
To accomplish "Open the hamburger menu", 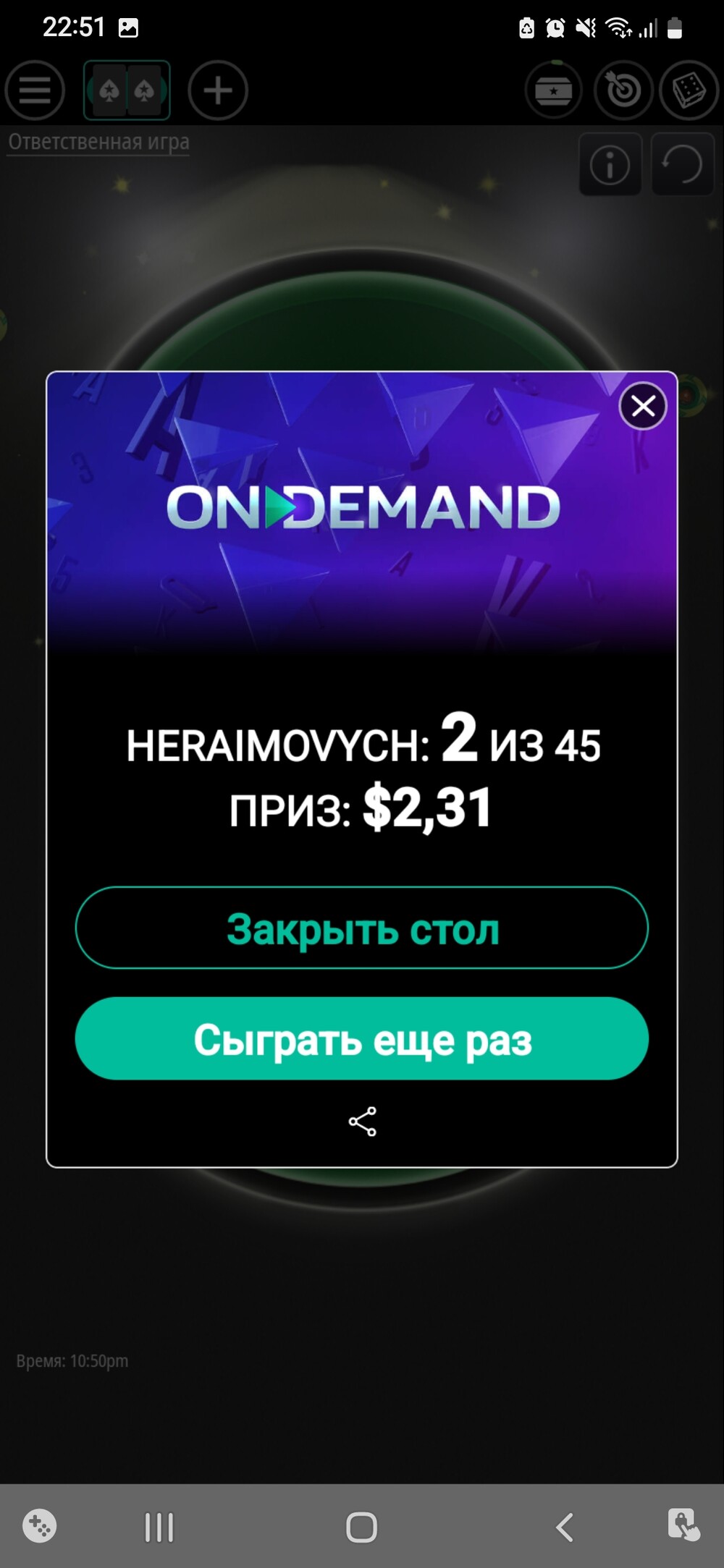I will (x=35, y=90).
